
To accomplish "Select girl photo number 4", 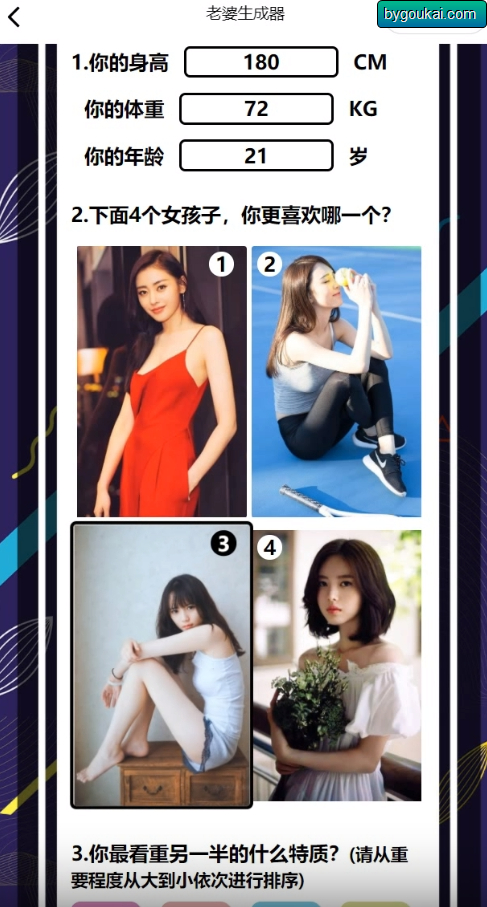I will click(338, 665).
